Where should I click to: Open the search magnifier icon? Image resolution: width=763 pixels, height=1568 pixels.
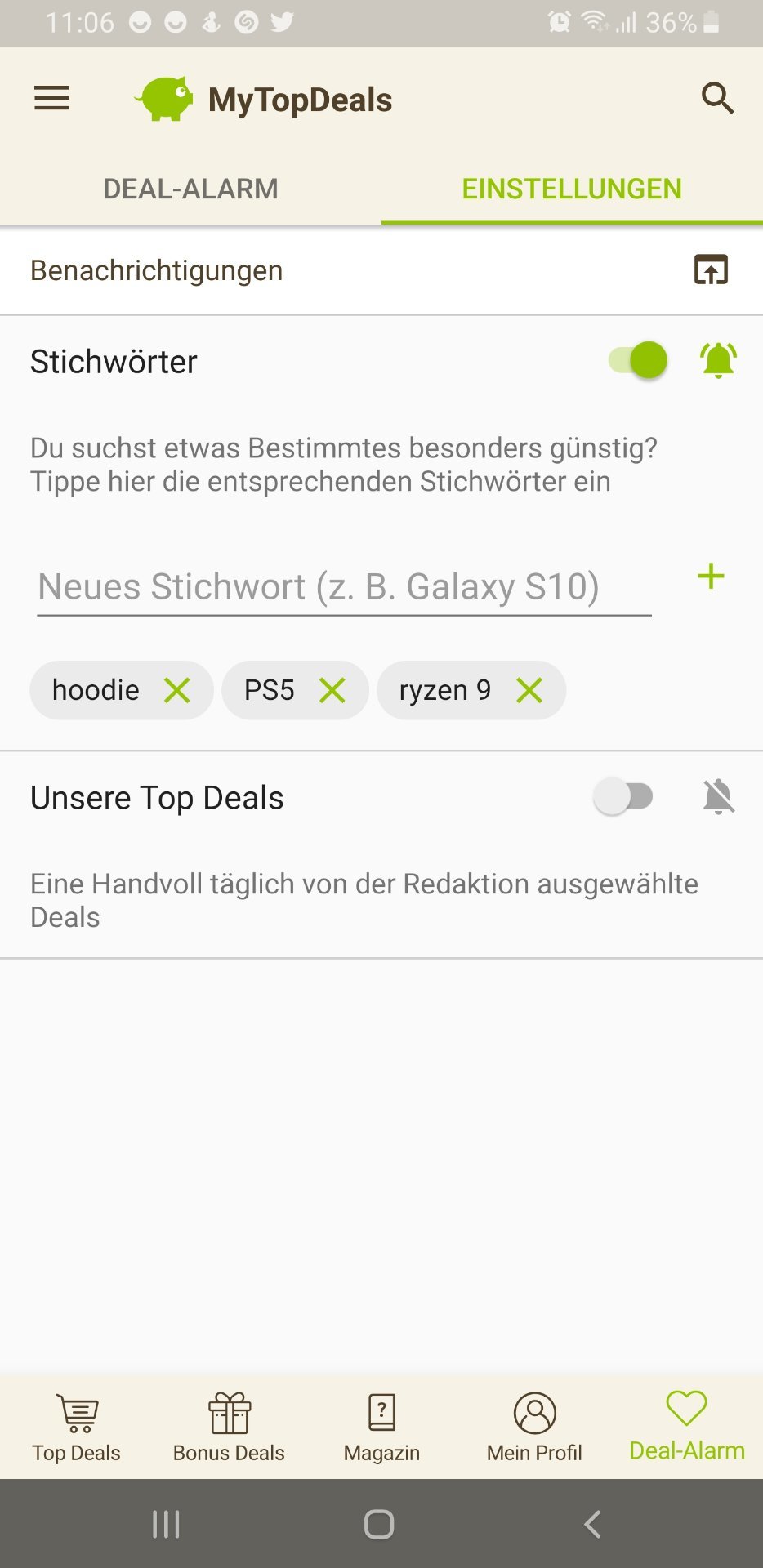click(717, 99)
